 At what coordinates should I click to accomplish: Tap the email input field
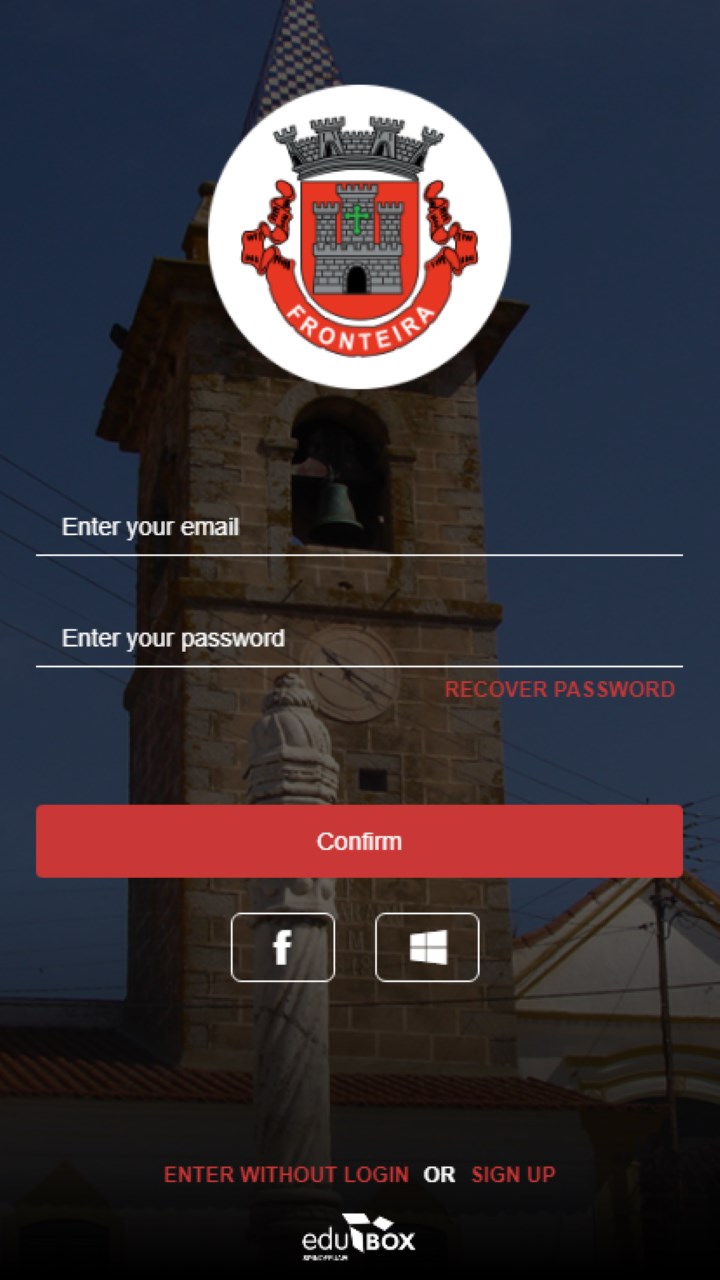pos(359,527)
